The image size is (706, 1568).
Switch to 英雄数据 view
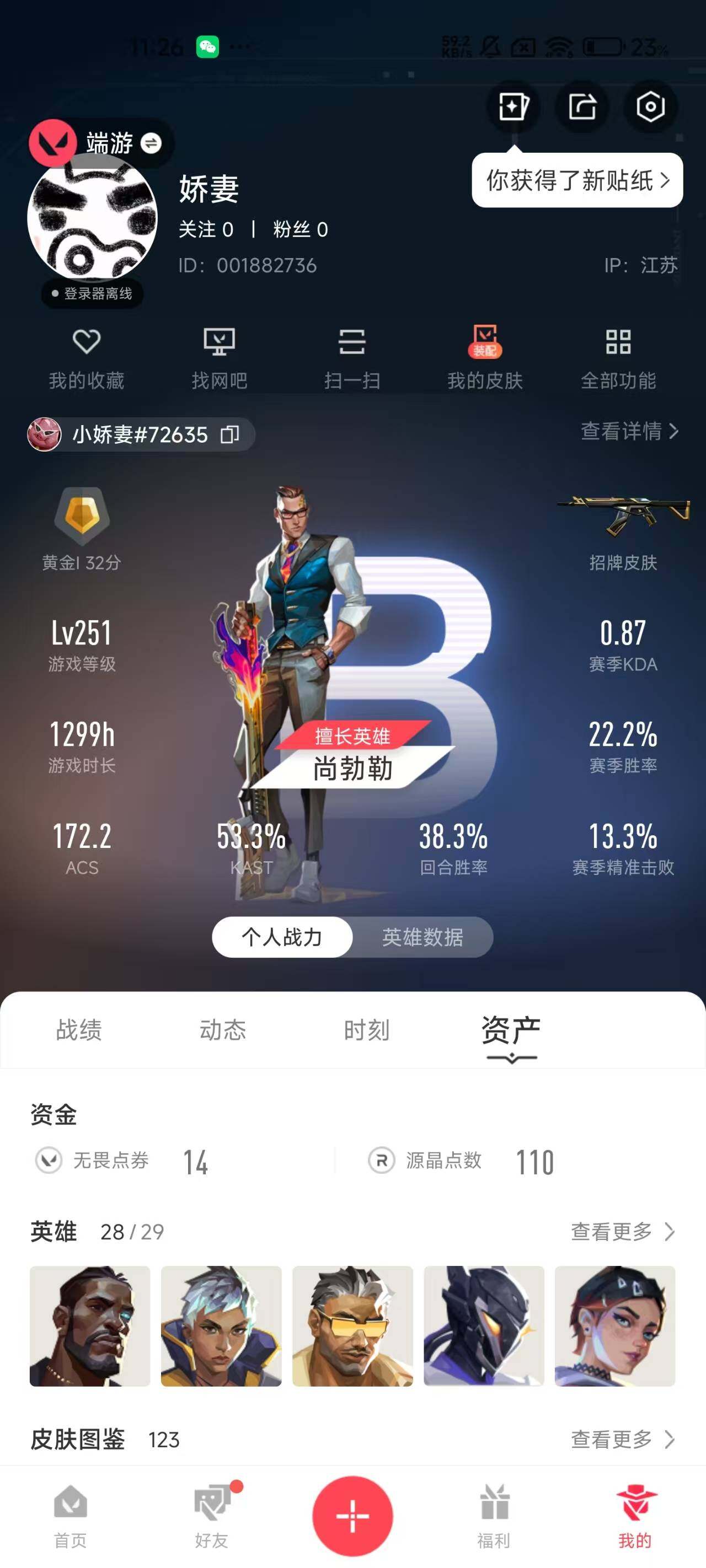tap(421, 937)
